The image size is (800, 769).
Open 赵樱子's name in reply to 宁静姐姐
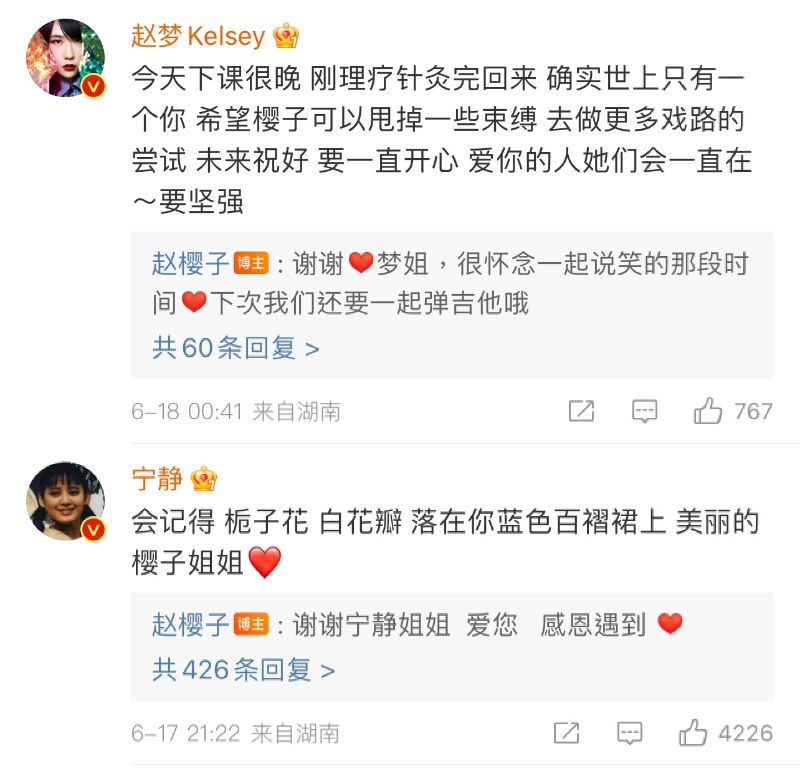tap(191, 625)
